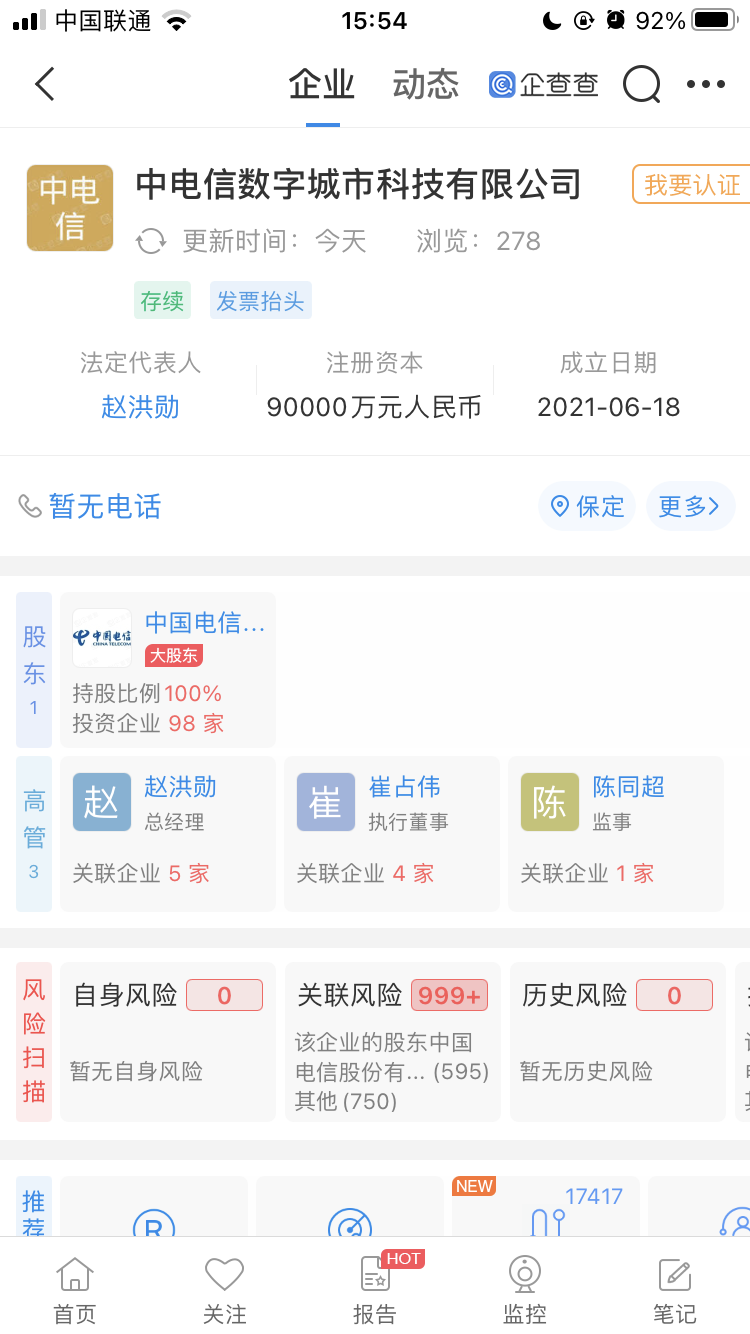Screen dimensions: 750x1334
Task: Open legal representative 赵洪勋 profile
Action: coord(139,407)
